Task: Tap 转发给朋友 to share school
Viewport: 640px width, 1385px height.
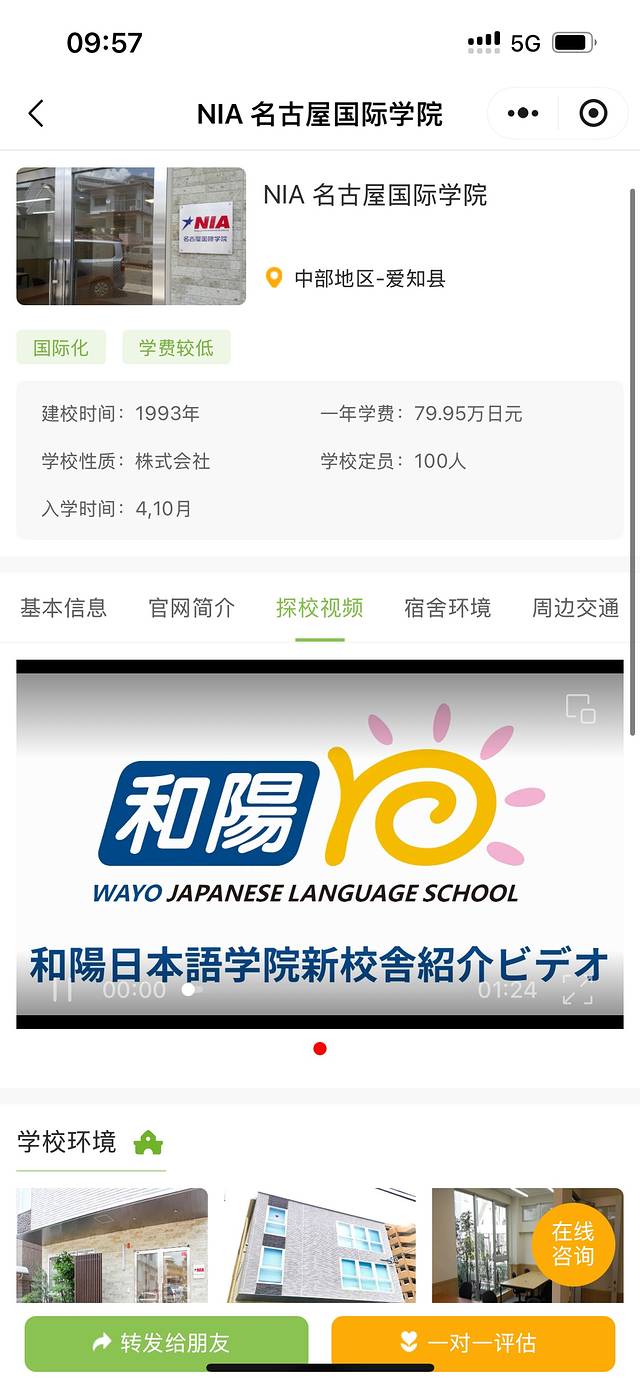Action: [x=166, y=1343]
